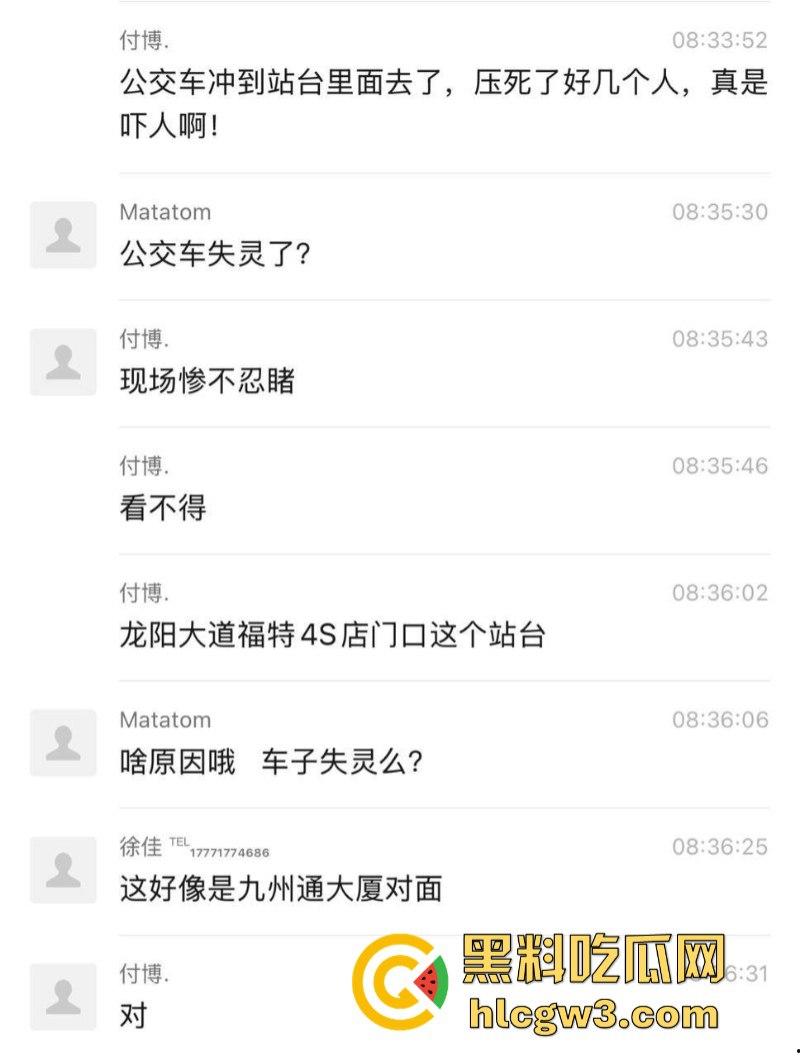Click 付博's avatar next to "对"
Image resolution: width=800 pixels, height=1057 pixels.
point(62,997)
